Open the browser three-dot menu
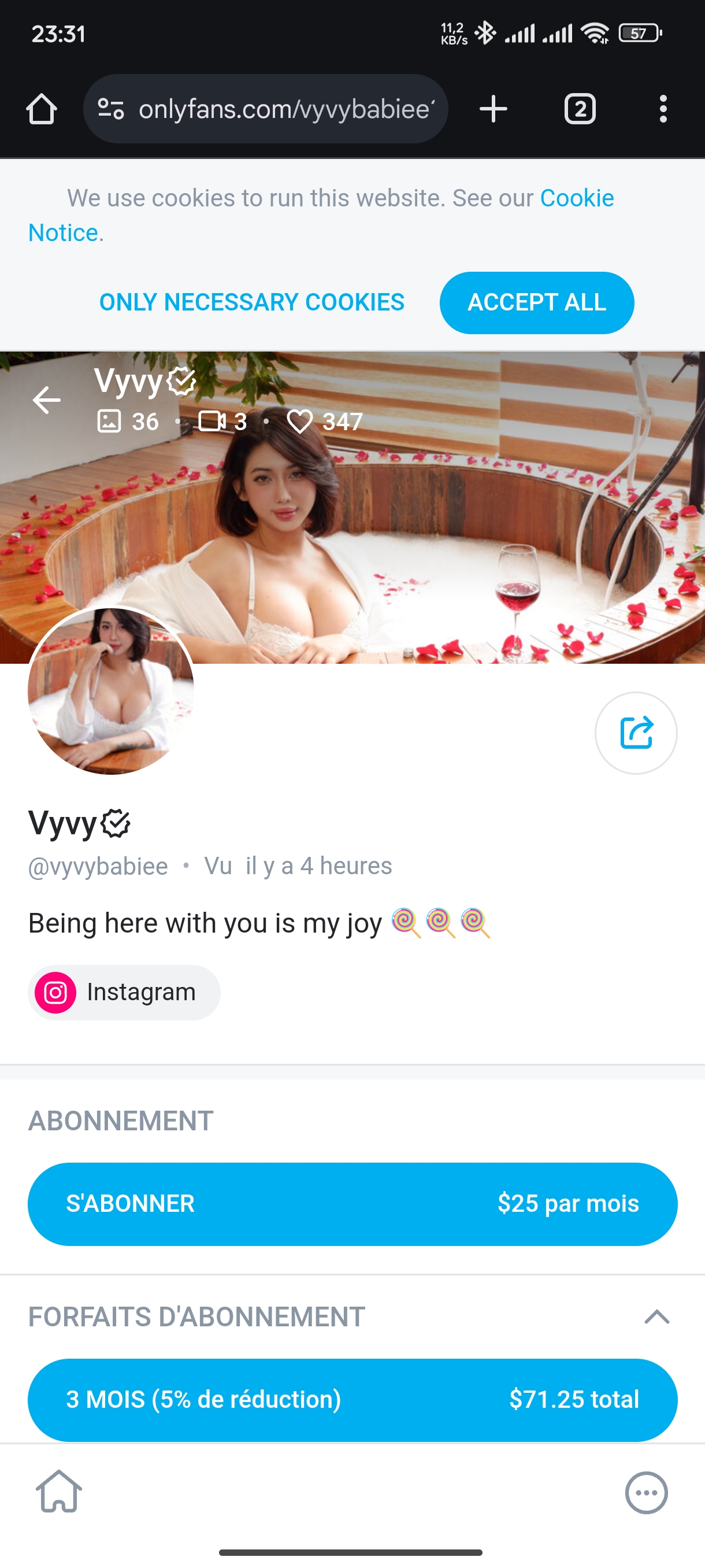The image size is (705, 1568). pyautogui.click(x=664, y=108)
